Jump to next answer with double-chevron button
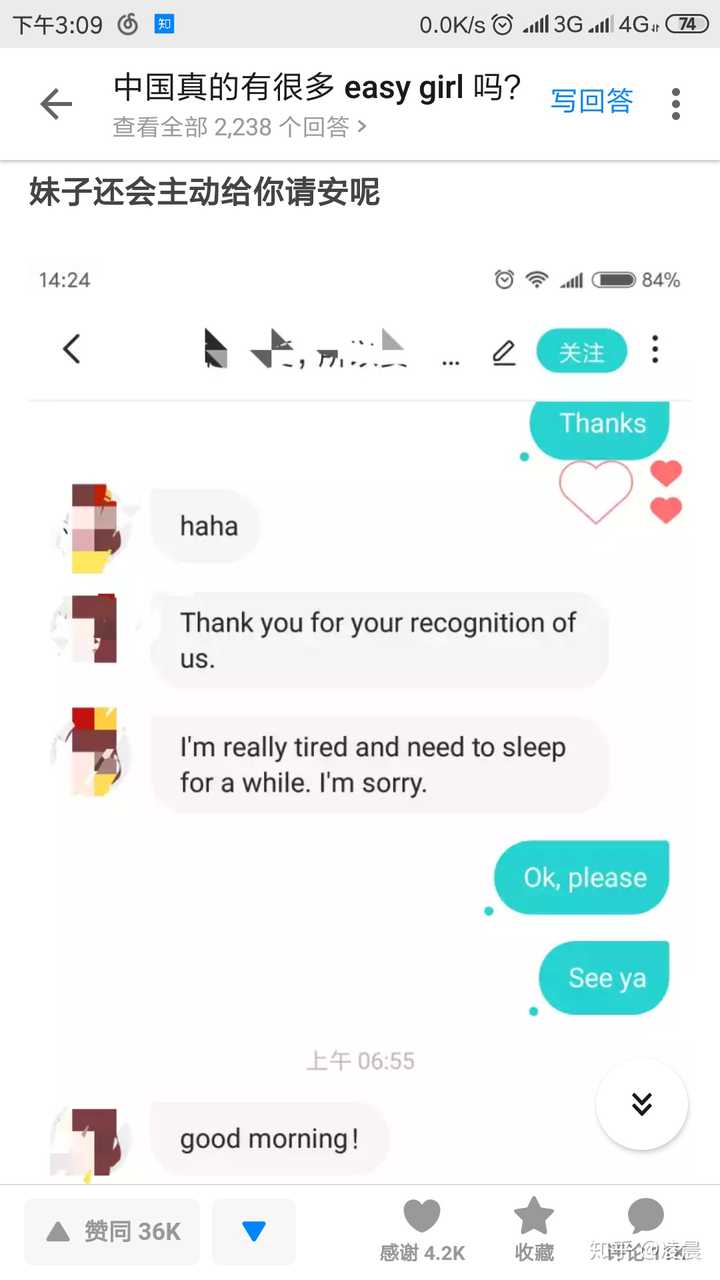This screenshot has height=1280, width=720. coord(641,1104)
